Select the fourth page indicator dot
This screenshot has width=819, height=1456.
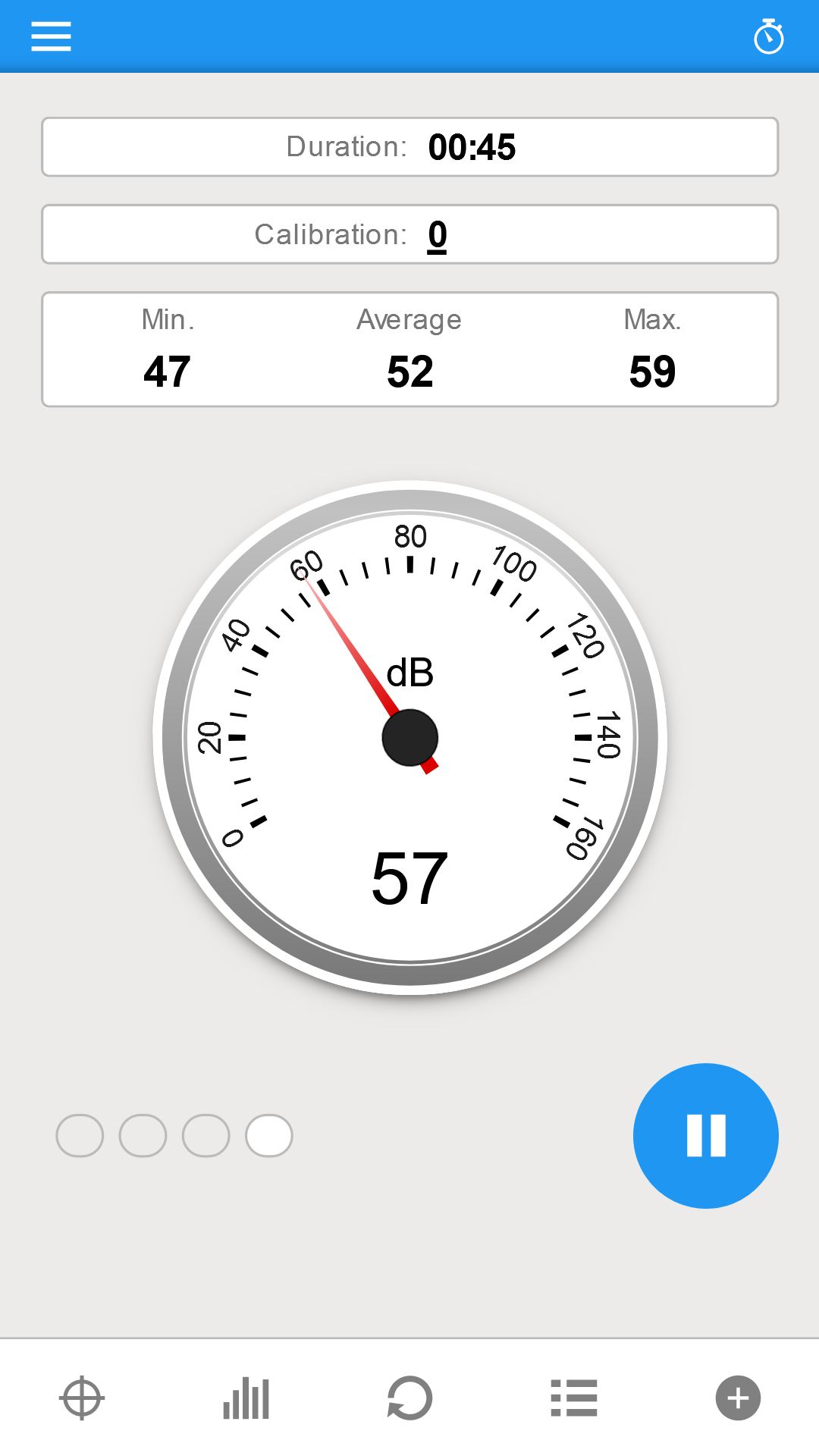point(269,1135)
